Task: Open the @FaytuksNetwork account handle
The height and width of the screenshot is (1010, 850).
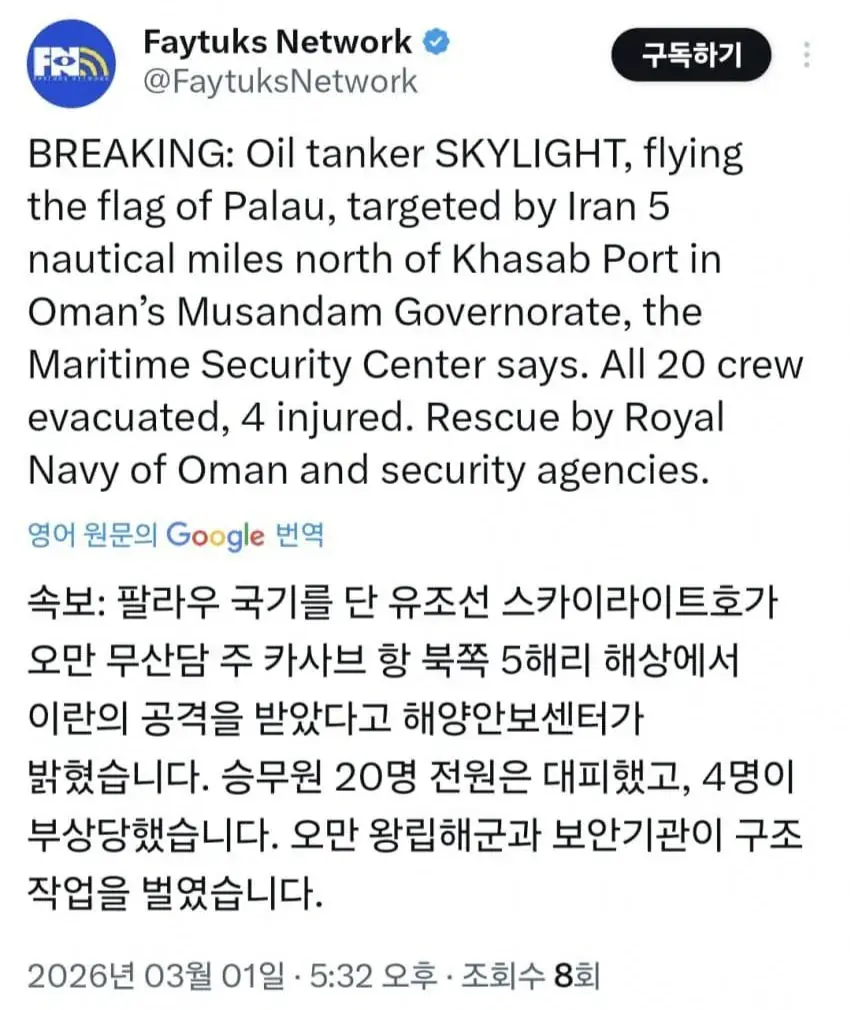Action: tap(281, 81)
